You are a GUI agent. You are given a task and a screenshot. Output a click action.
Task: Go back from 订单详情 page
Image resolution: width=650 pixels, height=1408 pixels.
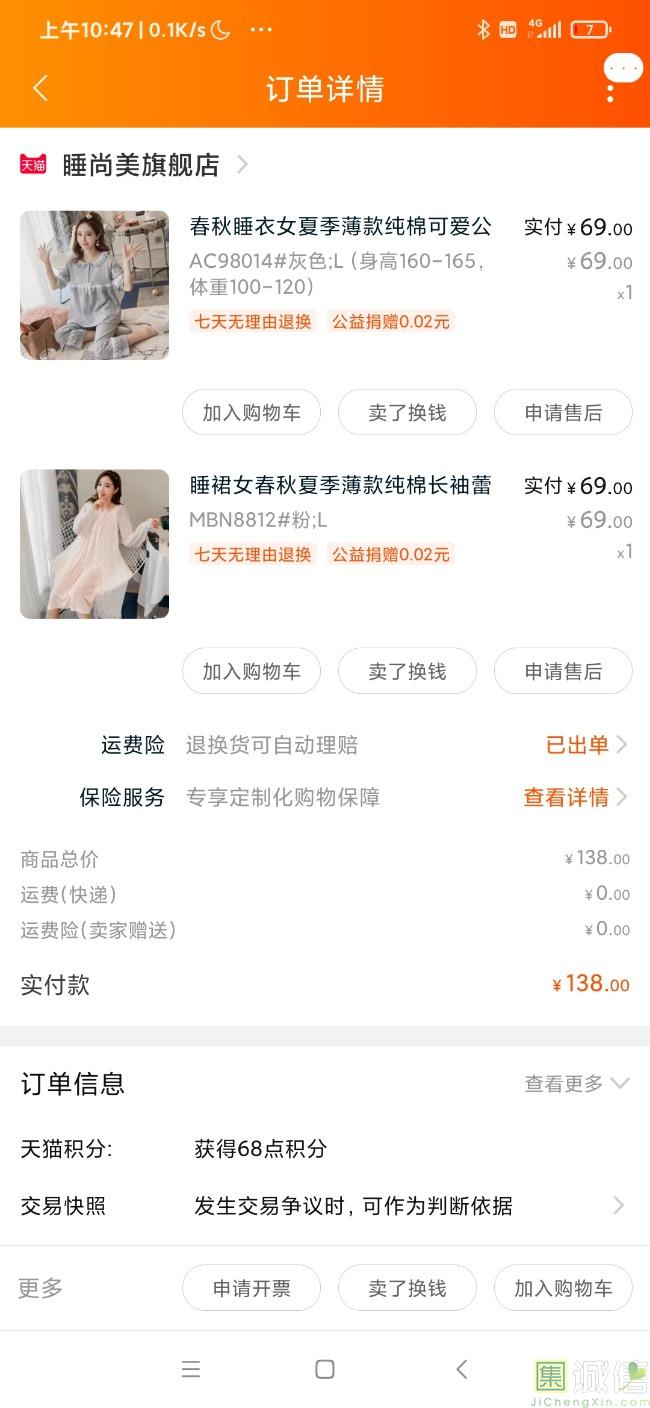coord(40,88)
